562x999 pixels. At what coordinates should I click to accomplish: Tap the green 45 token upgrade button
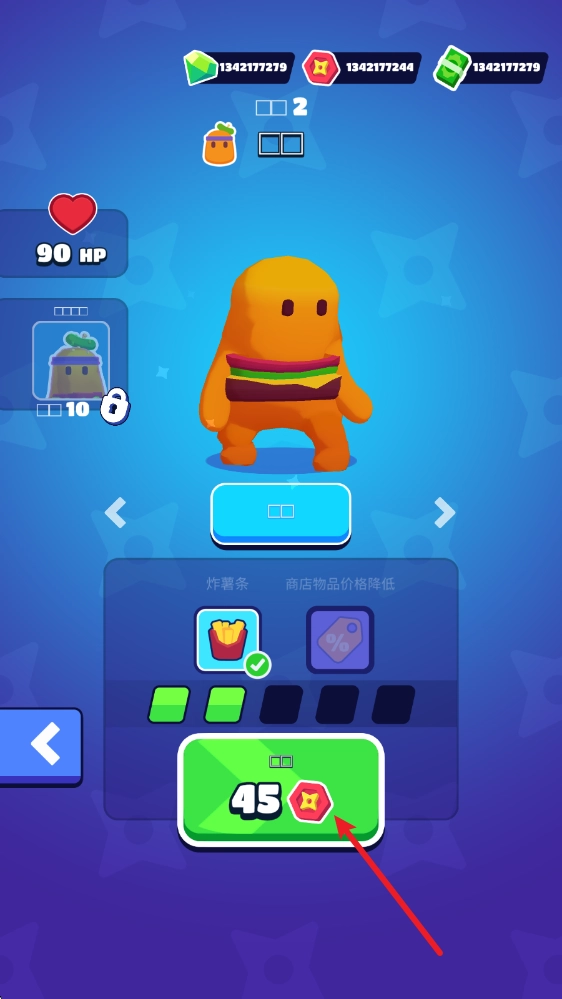(x=281, y=791)
